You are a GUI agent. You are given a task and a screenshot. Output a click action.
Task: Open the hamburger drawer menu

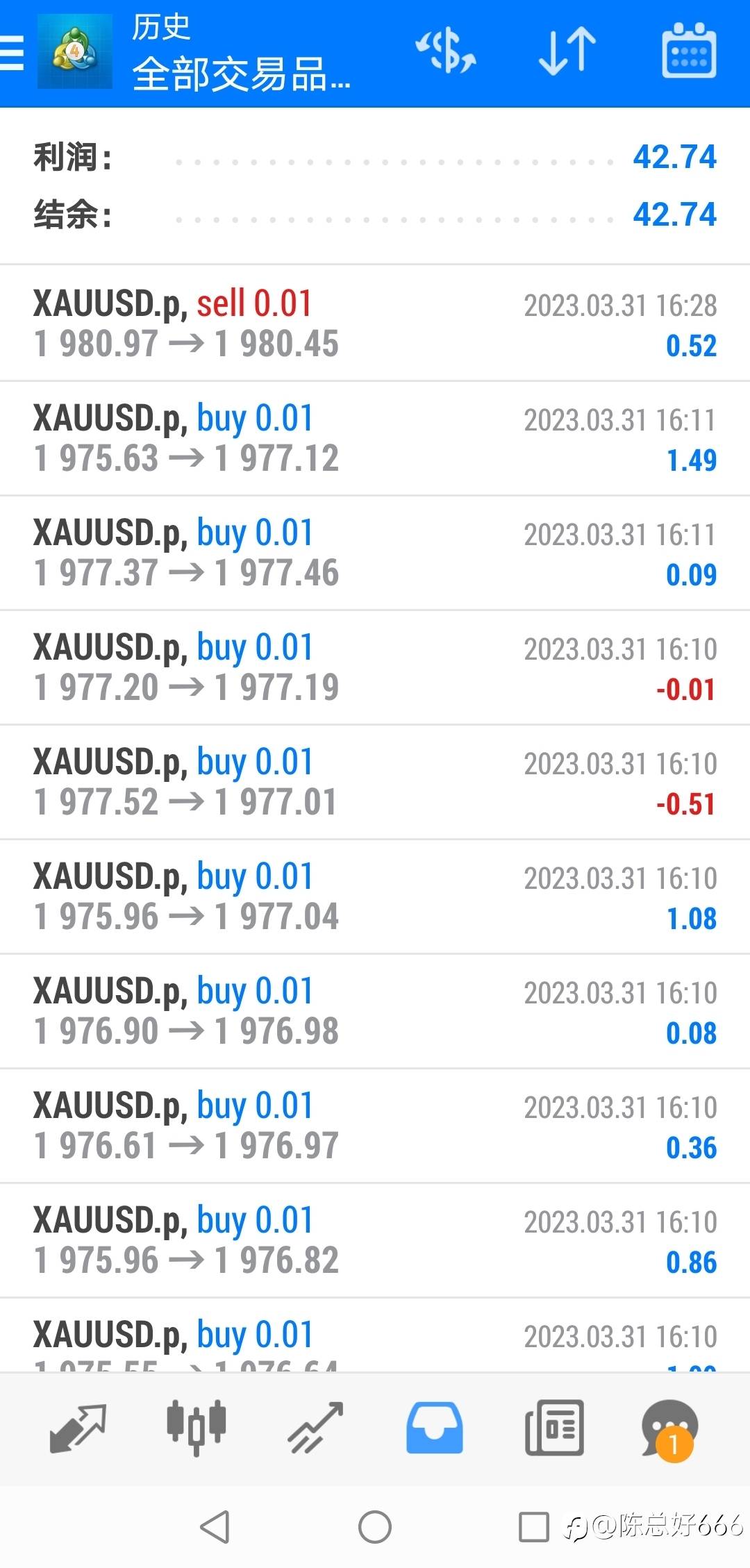point(12,53)
